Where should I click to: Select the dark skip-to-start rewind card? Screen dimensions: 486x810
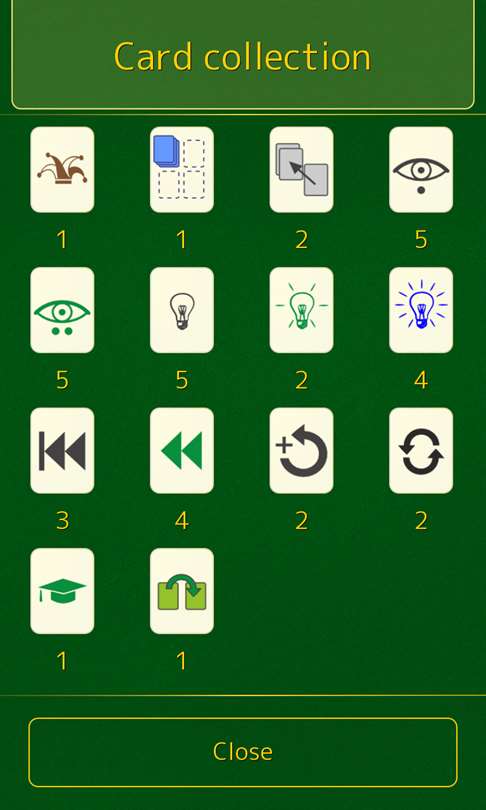coord(62,450)
